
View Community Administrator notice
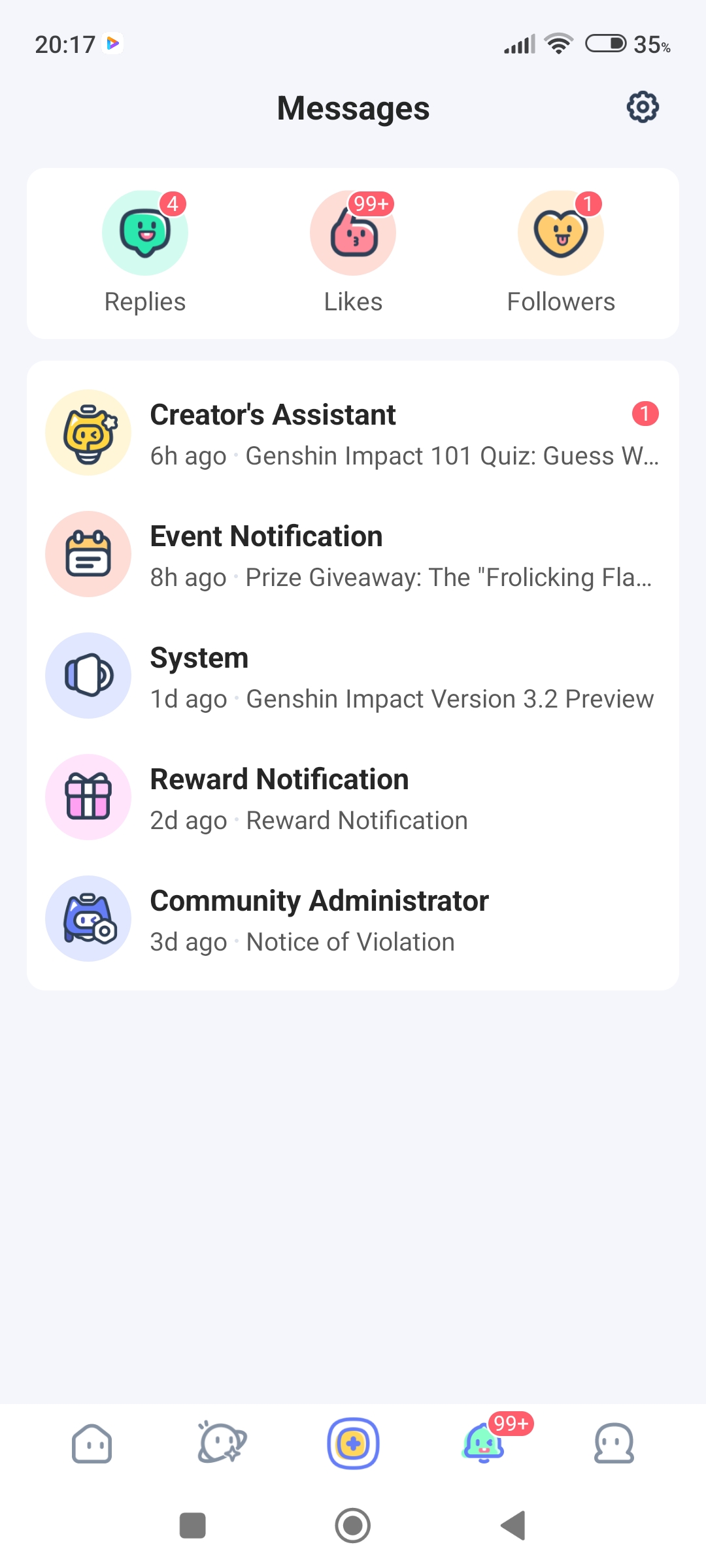(x=353, y=919)
